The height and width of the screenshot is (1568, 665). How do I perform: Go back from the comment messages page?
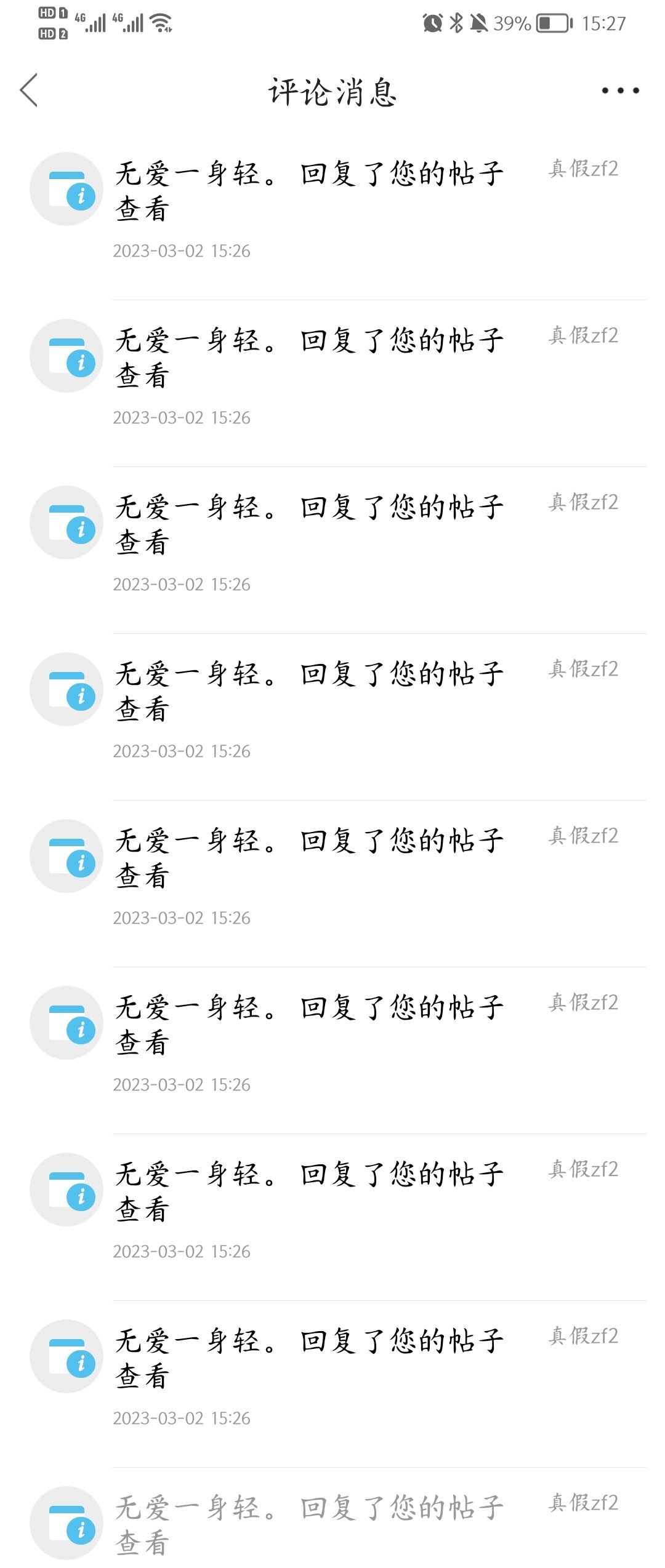pyautogui.click(x=29, y=90)
